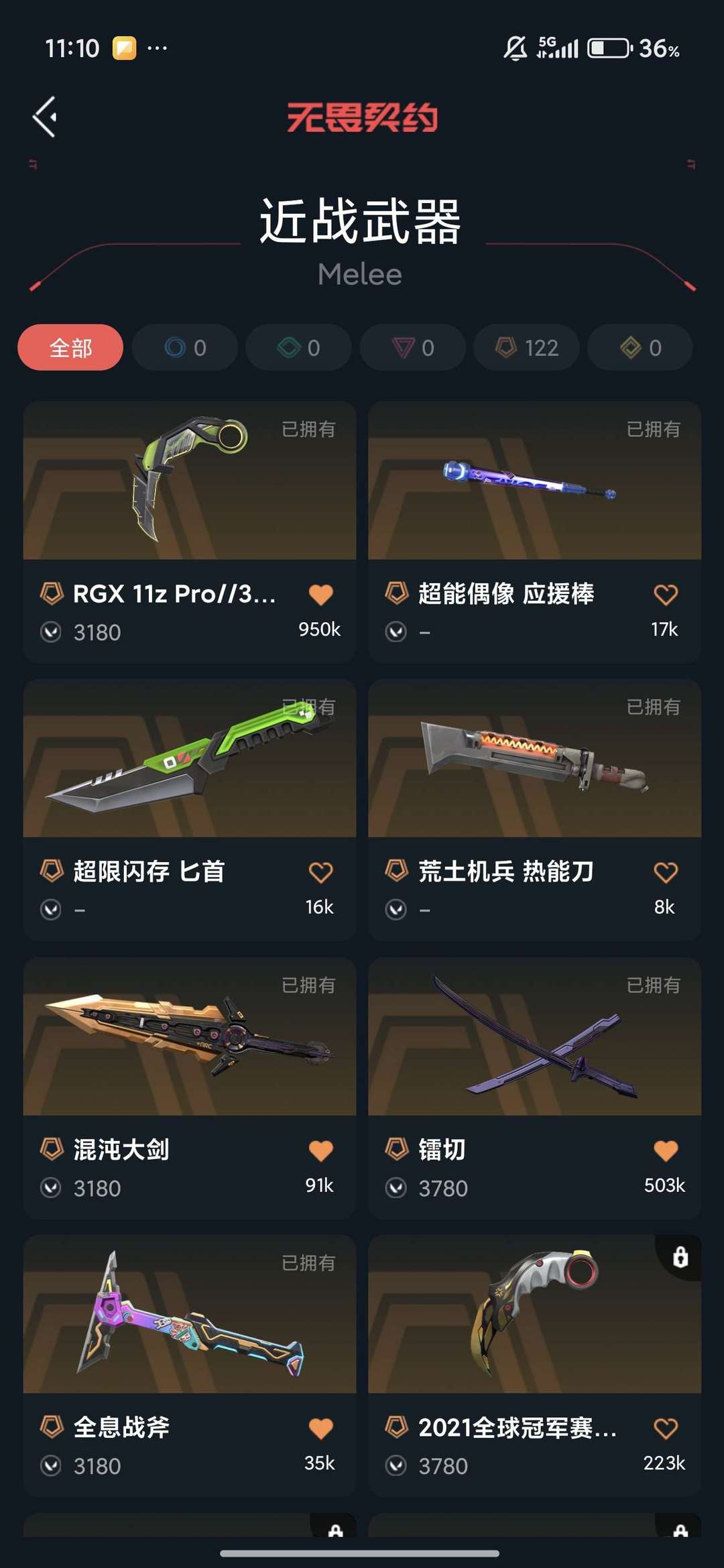
Task: Filter by the tier chip showing 122
Action: (526, 347)
